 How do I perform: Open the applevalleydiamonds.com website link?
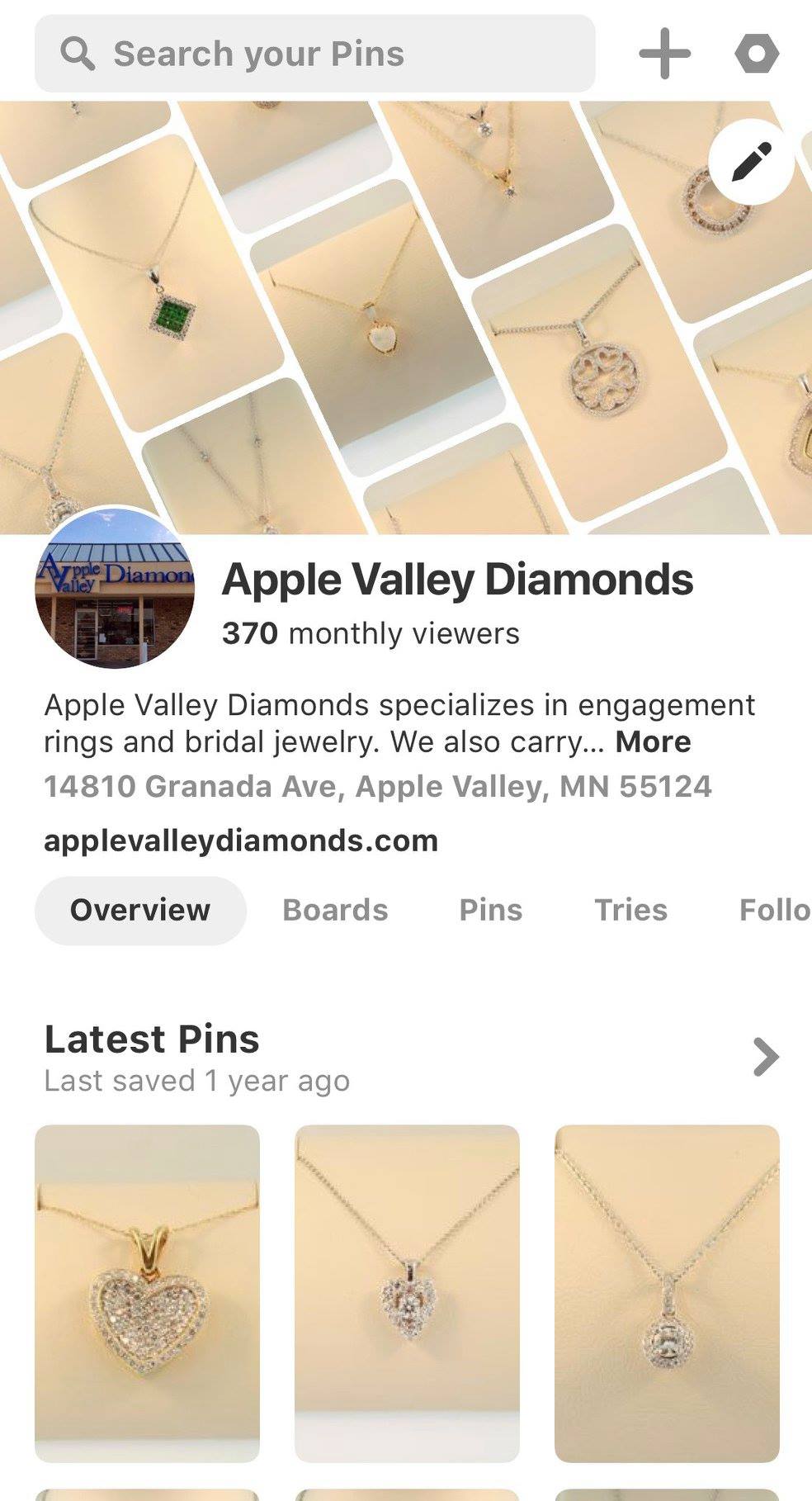[241, 840]
